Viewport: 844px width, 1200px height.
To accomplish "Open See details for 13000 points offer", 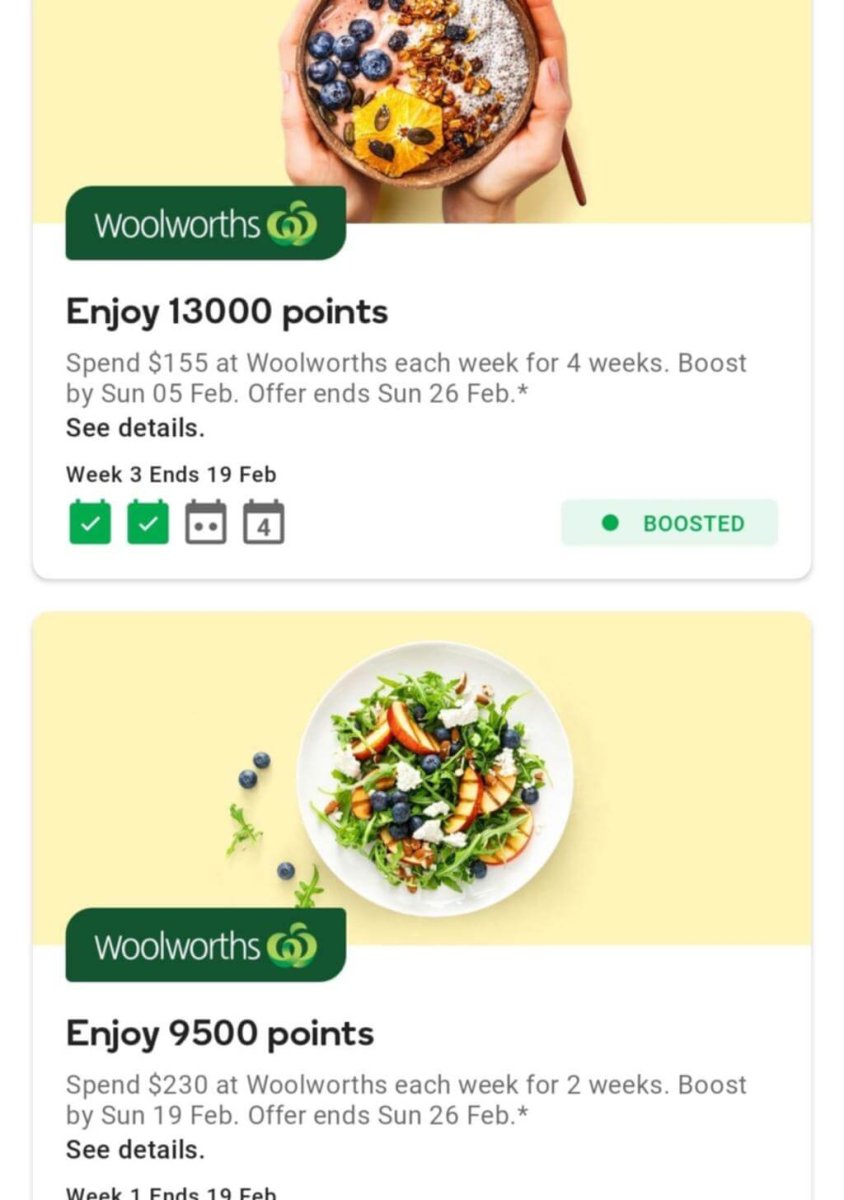I will (x=135, y=428).
